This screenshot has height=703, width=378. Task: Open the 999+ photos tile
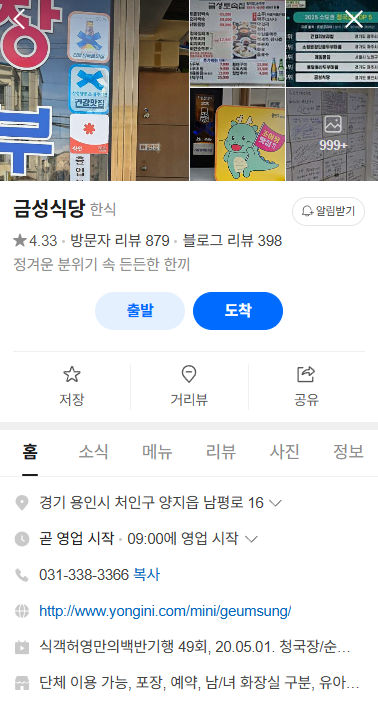point(332,135)
